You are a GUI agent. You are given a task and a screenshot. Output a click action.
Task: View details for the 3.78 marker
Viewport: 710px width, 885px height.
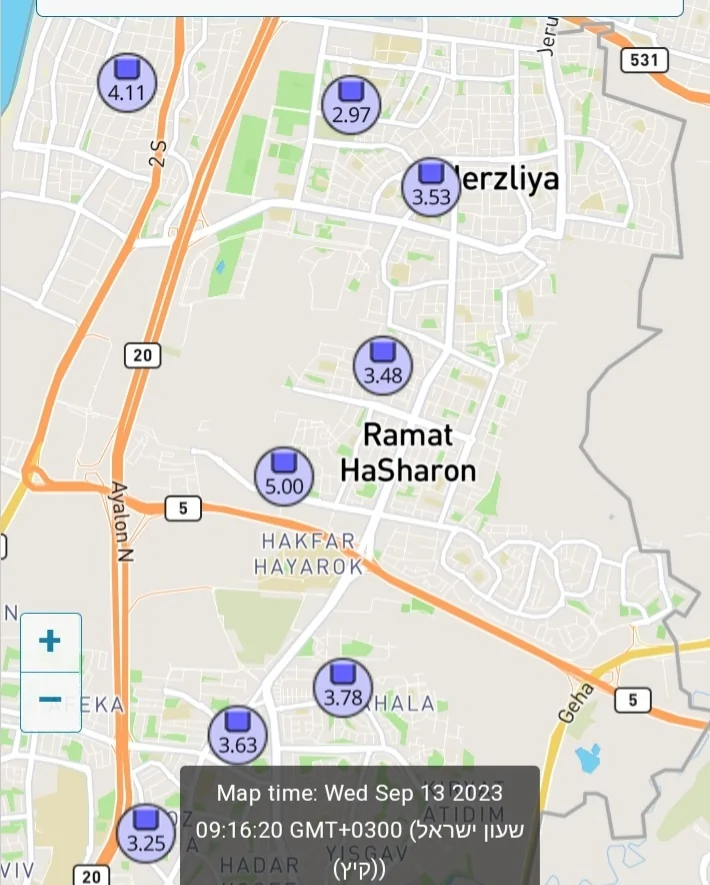[343, 688]
